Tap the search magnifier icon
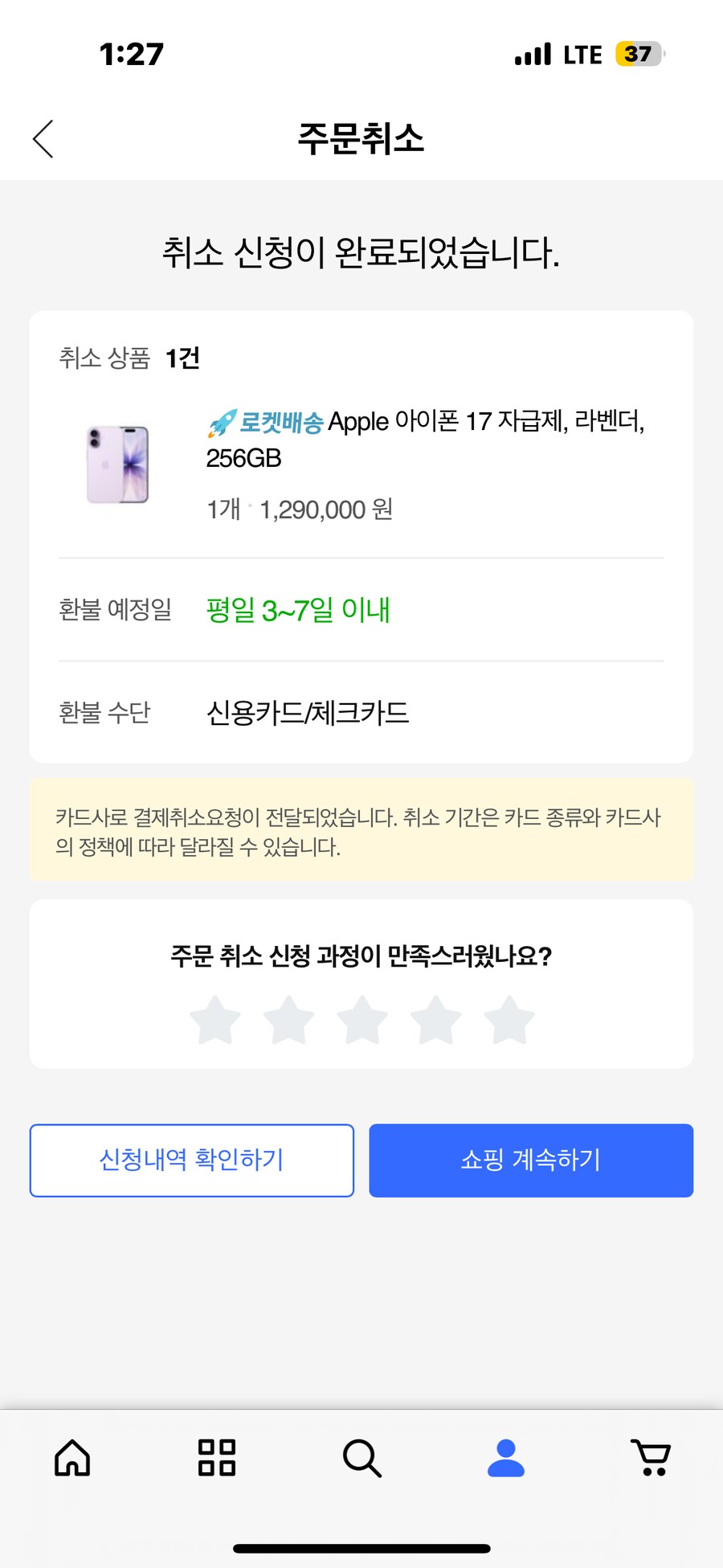Viewport: 723px width, 1568px height. [361, 1459]
